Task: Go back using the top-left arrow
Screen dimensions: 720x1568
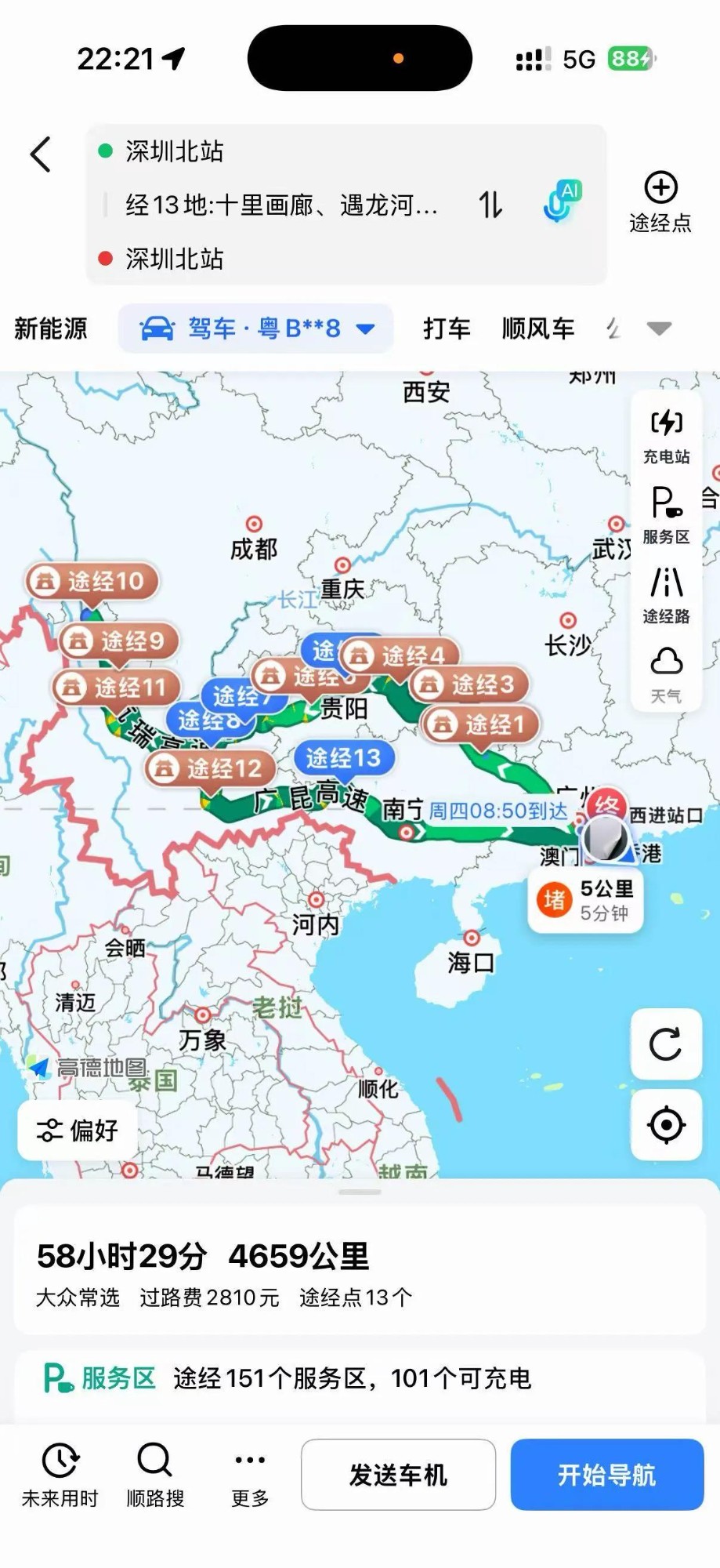Action: point(41,154)
